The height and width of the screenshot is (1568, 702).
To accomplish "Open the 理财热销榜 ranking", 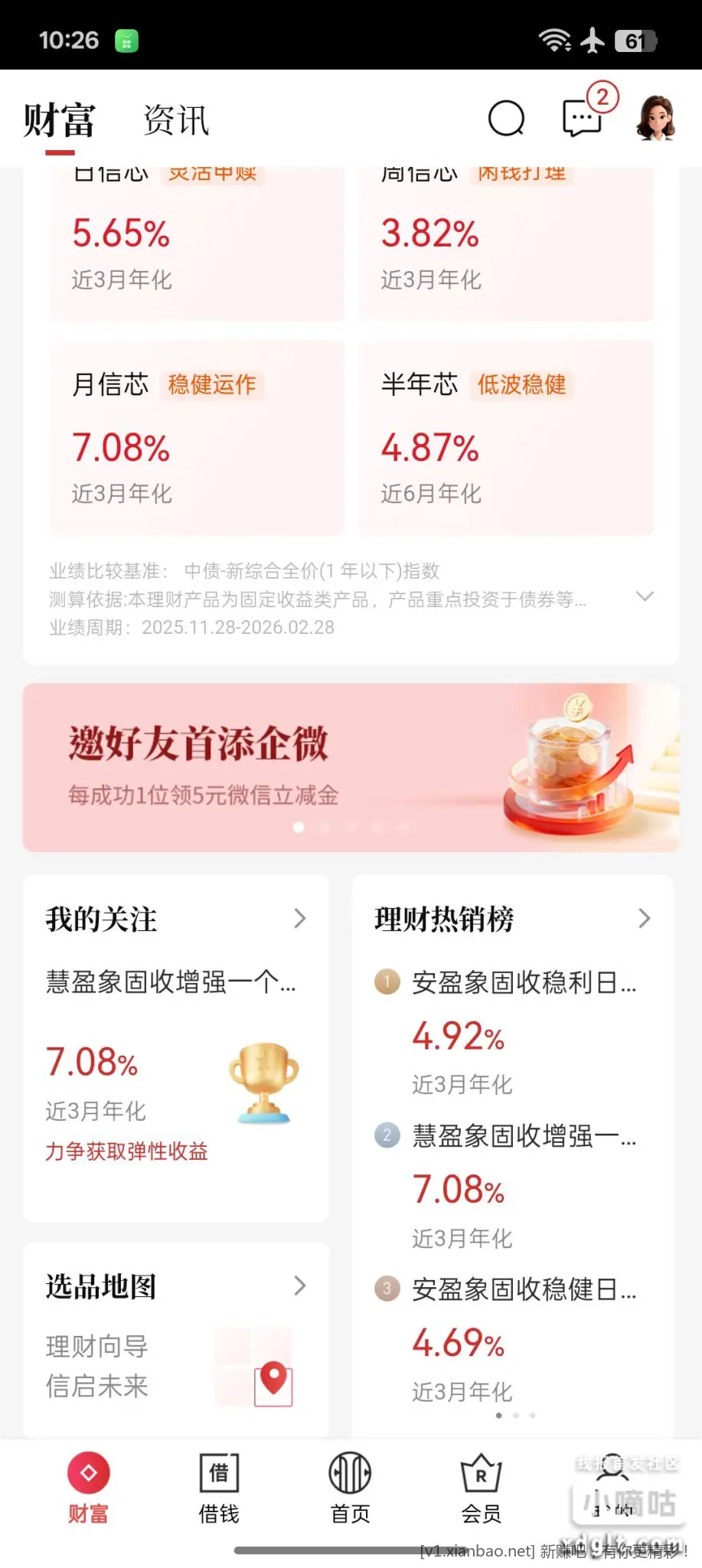I will 512,919.
